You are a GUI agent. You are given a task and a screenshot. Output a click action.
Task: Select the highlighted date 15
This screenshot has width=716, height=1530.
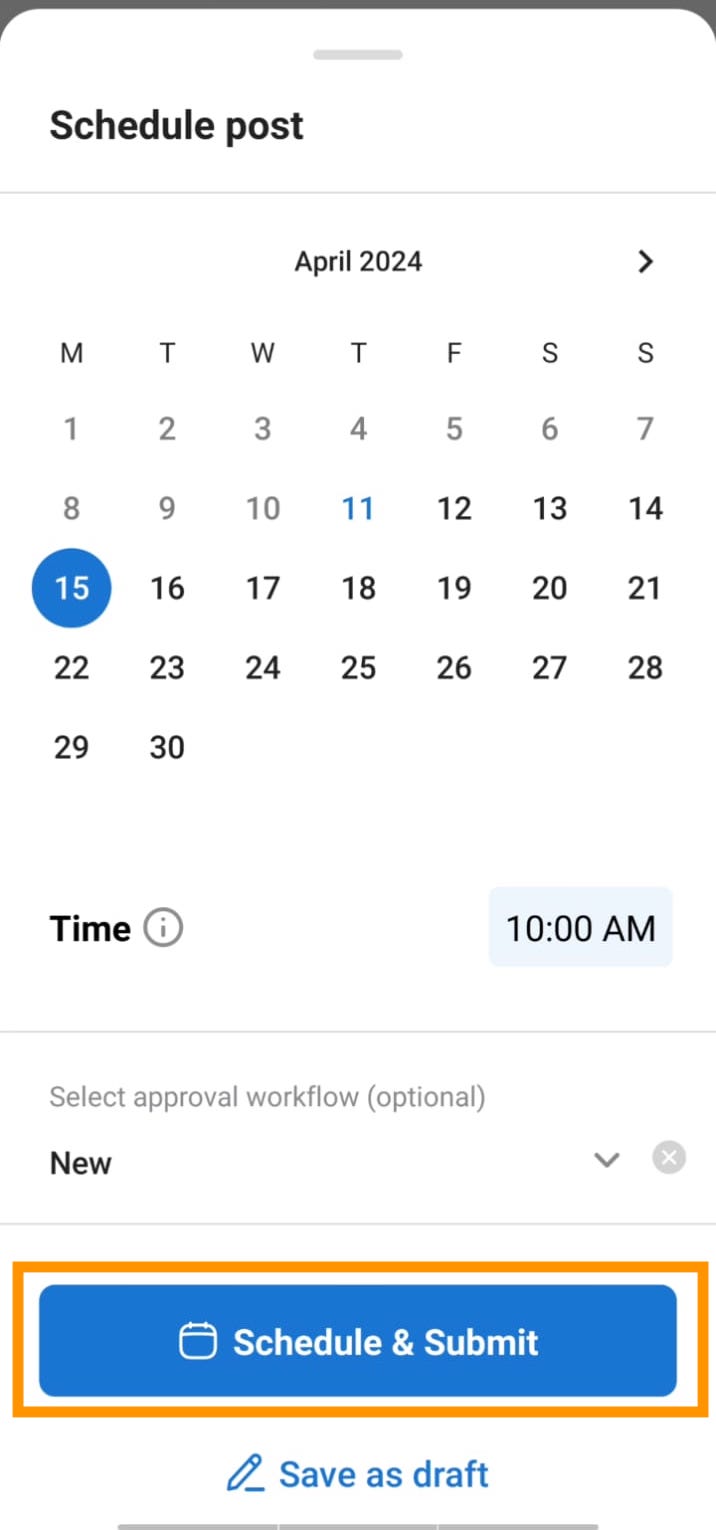[72, 588]
